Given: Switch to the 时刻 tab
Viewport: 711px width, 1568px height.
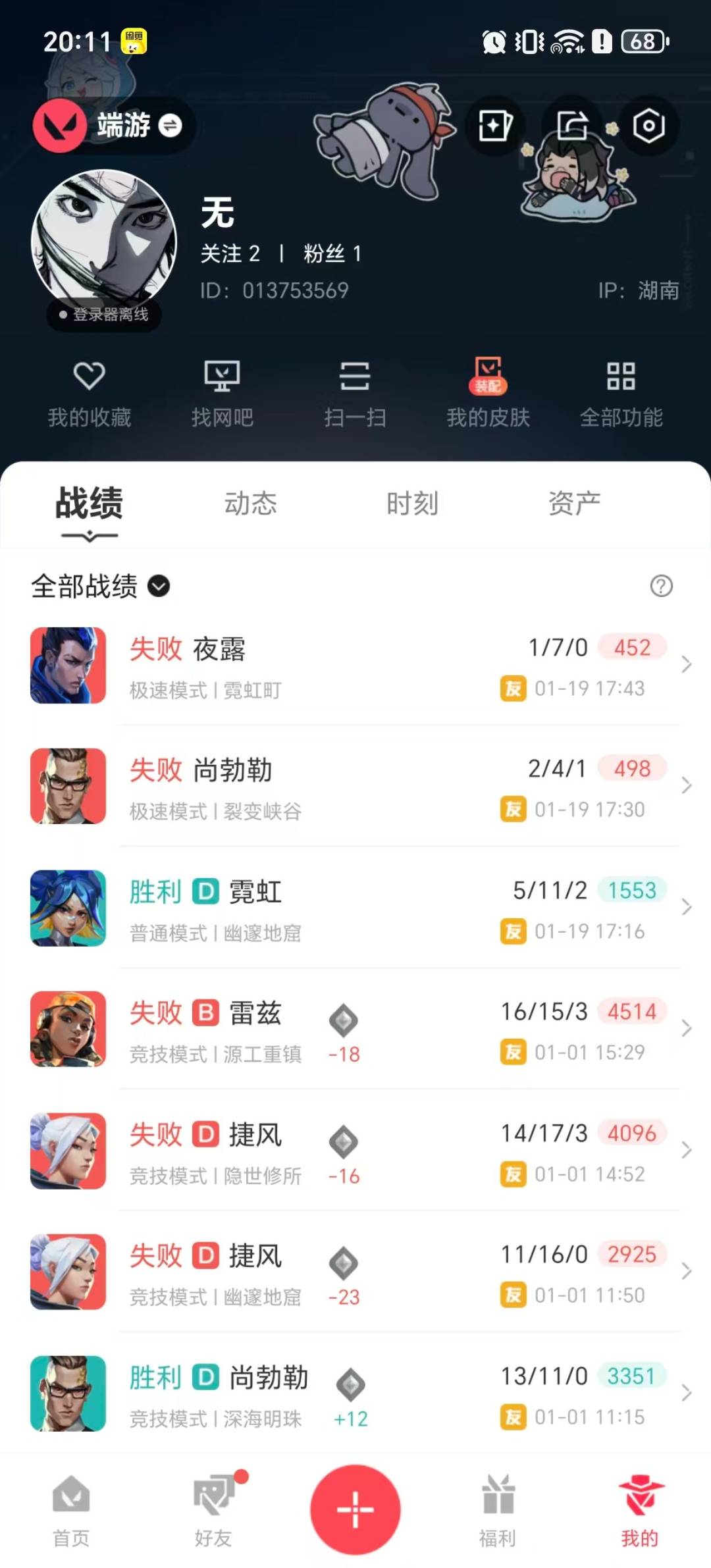Looking at the screenshot, I should pos(412,504).
